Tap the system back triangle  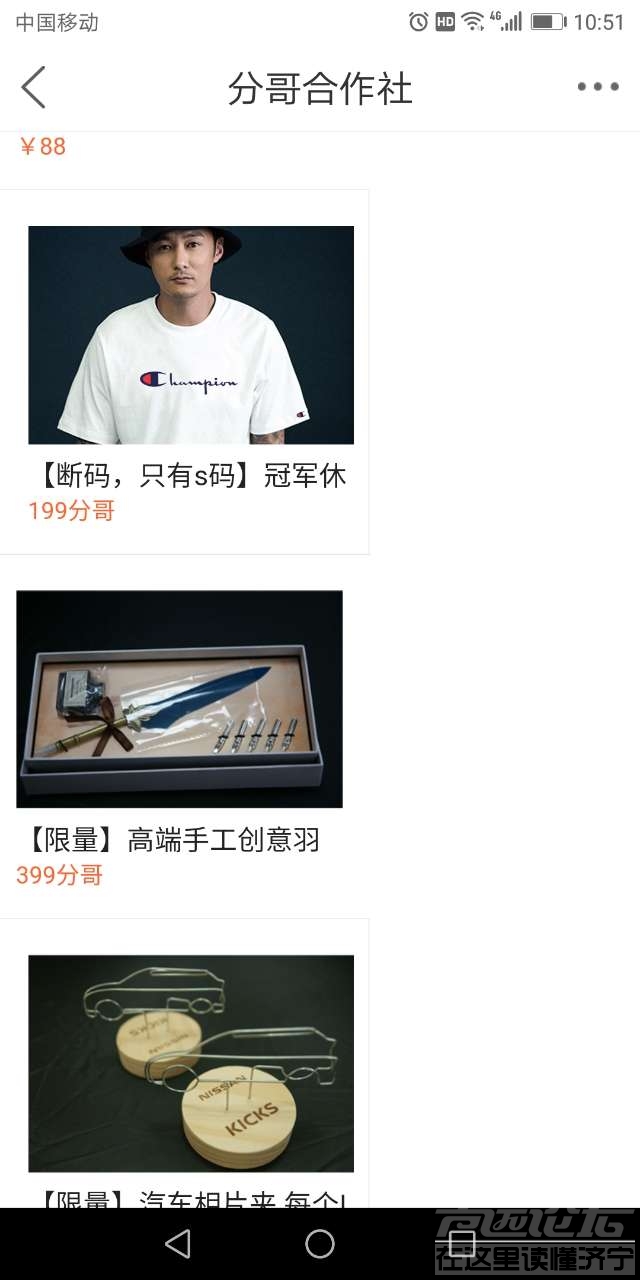178,1244
